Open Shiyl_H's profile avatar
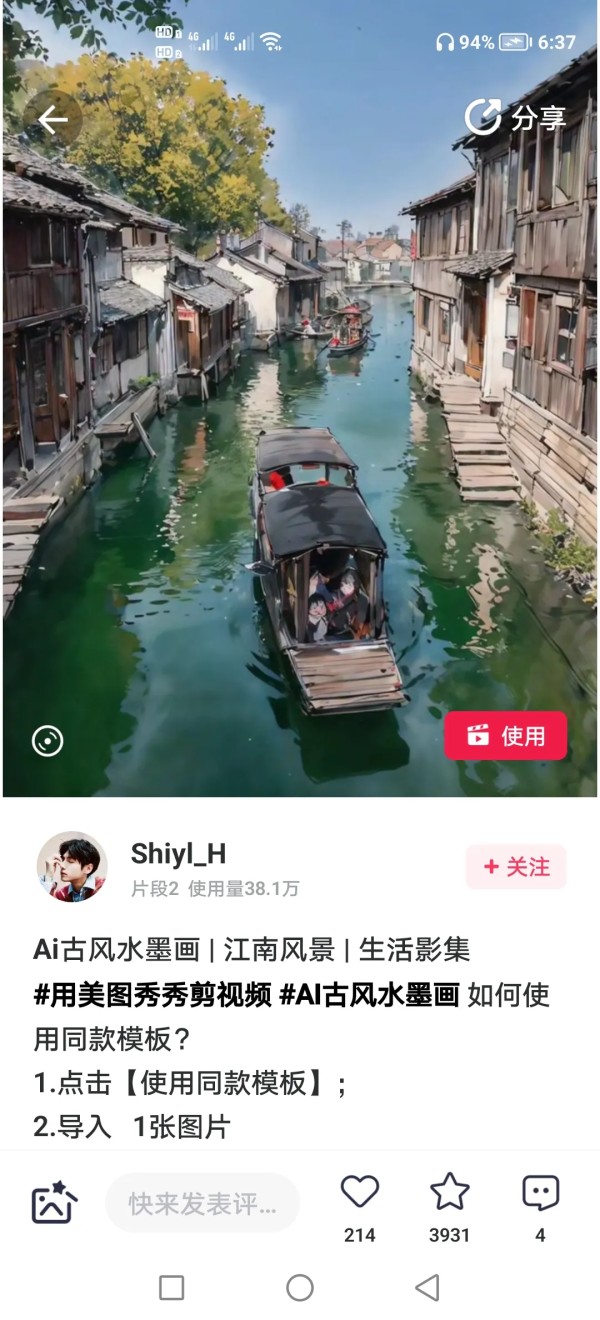Image resolution: width=600 pixels, height=1320 pixels. [x=72, y=866]
